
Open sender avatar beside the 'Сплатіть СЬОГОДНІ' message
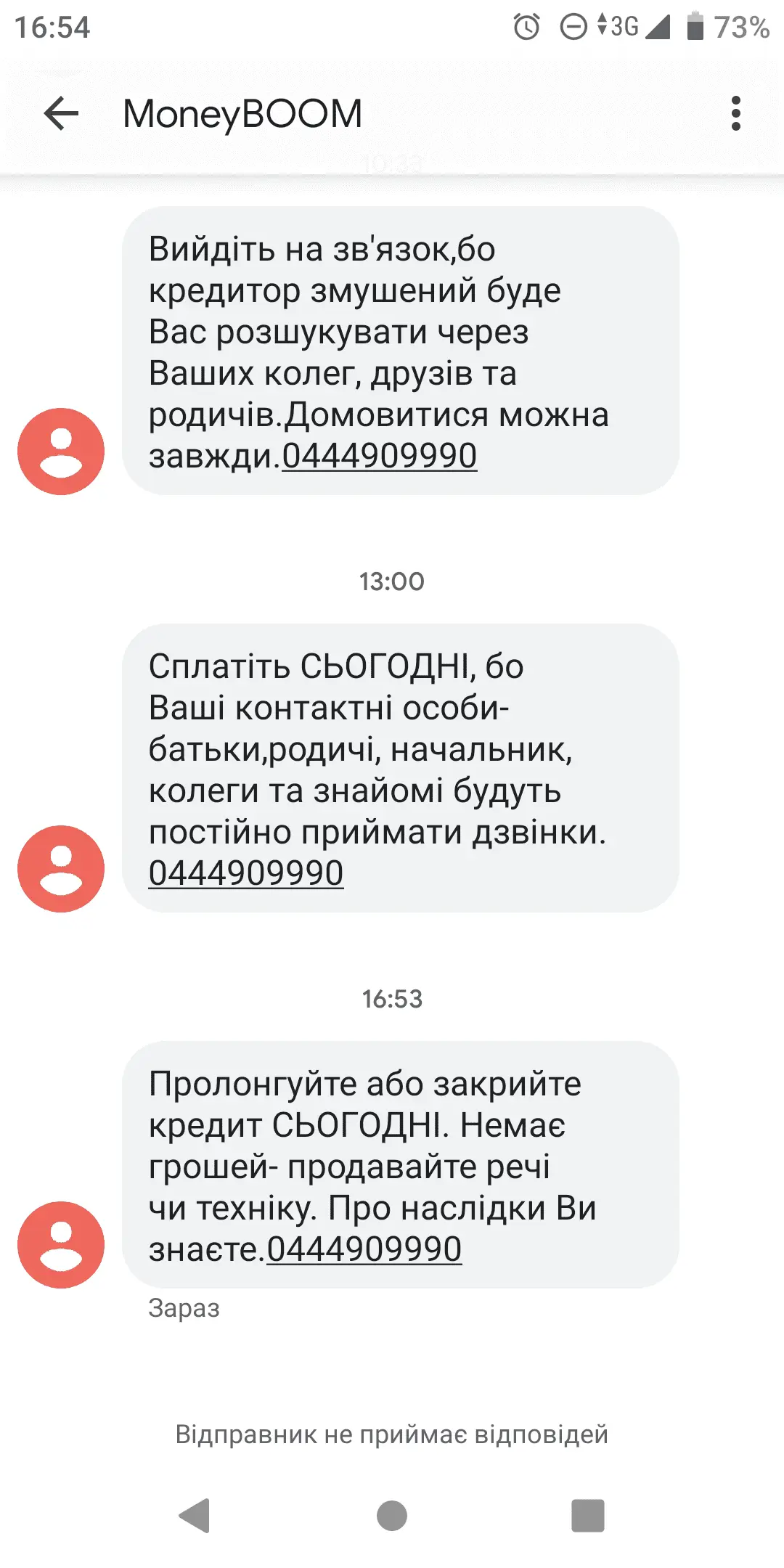(61, 869)
